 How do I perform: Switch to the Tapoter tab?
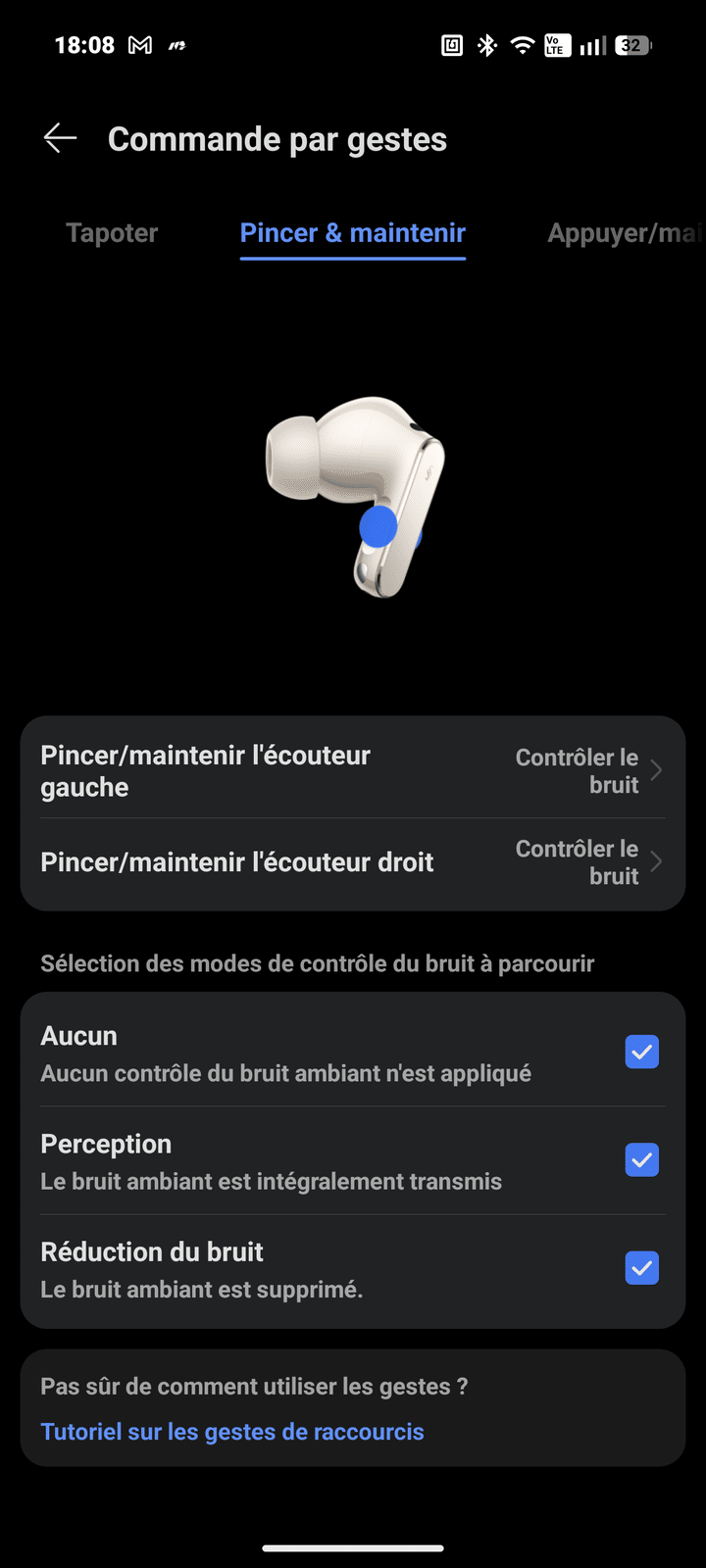(112, 233)
